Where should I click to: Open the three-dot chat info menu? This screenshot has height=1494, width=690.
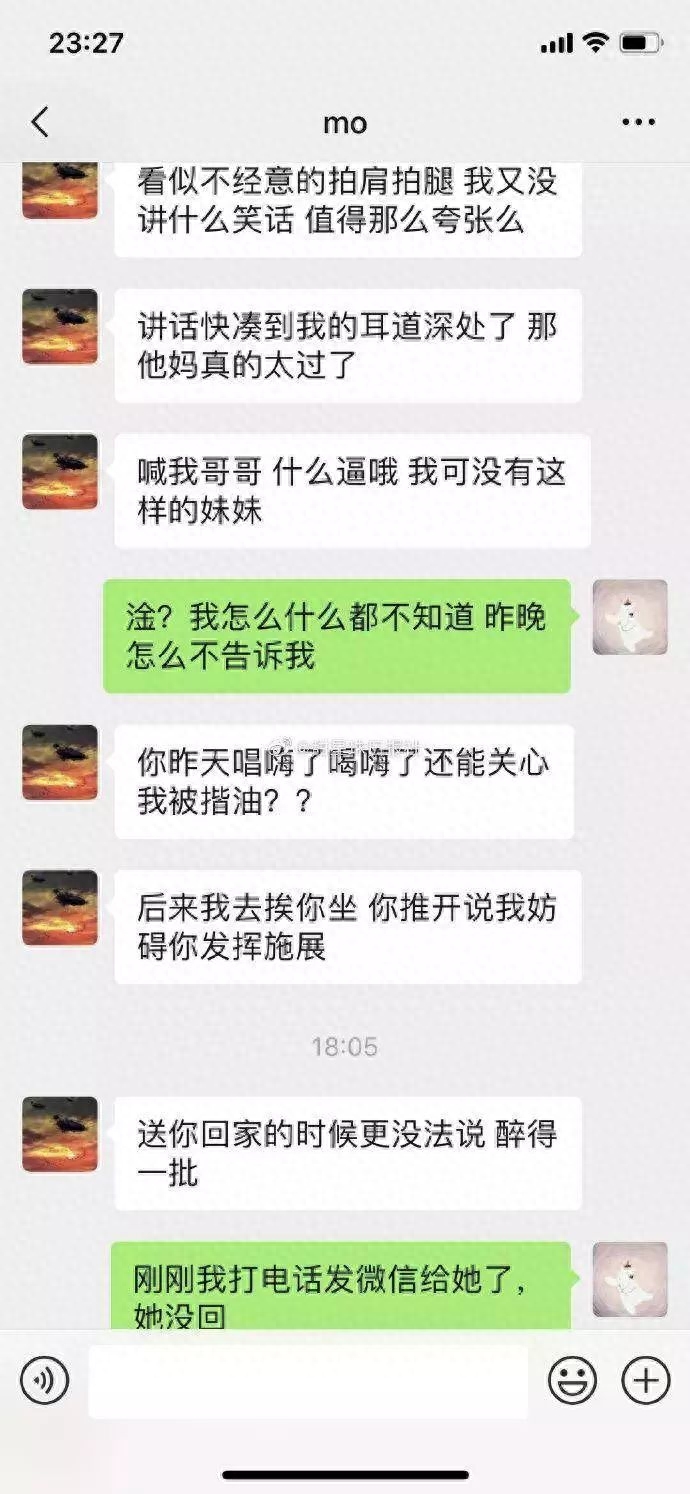pyautogui.click(x=638, y=122)
